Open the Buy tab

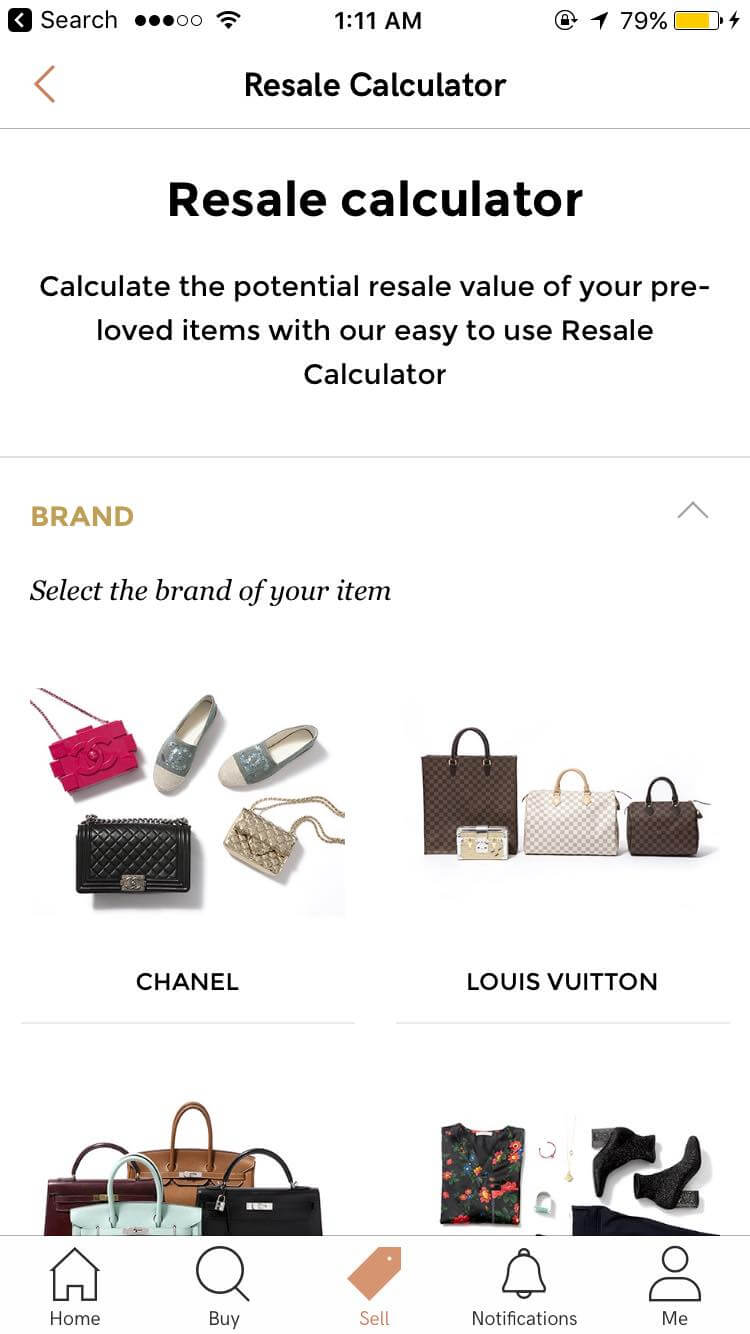[224, 1286]
